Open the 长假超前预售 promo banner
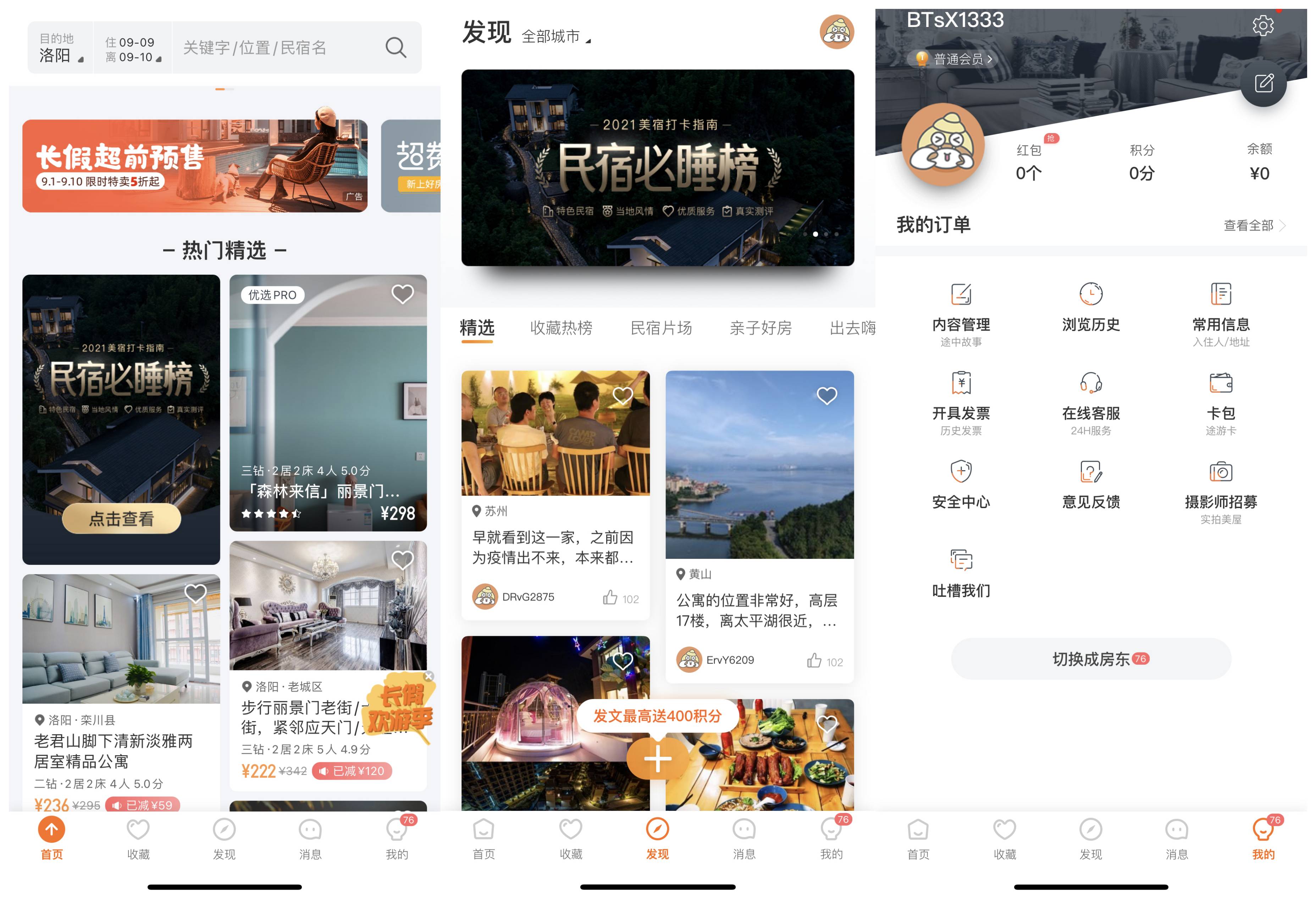 (194, 166)
